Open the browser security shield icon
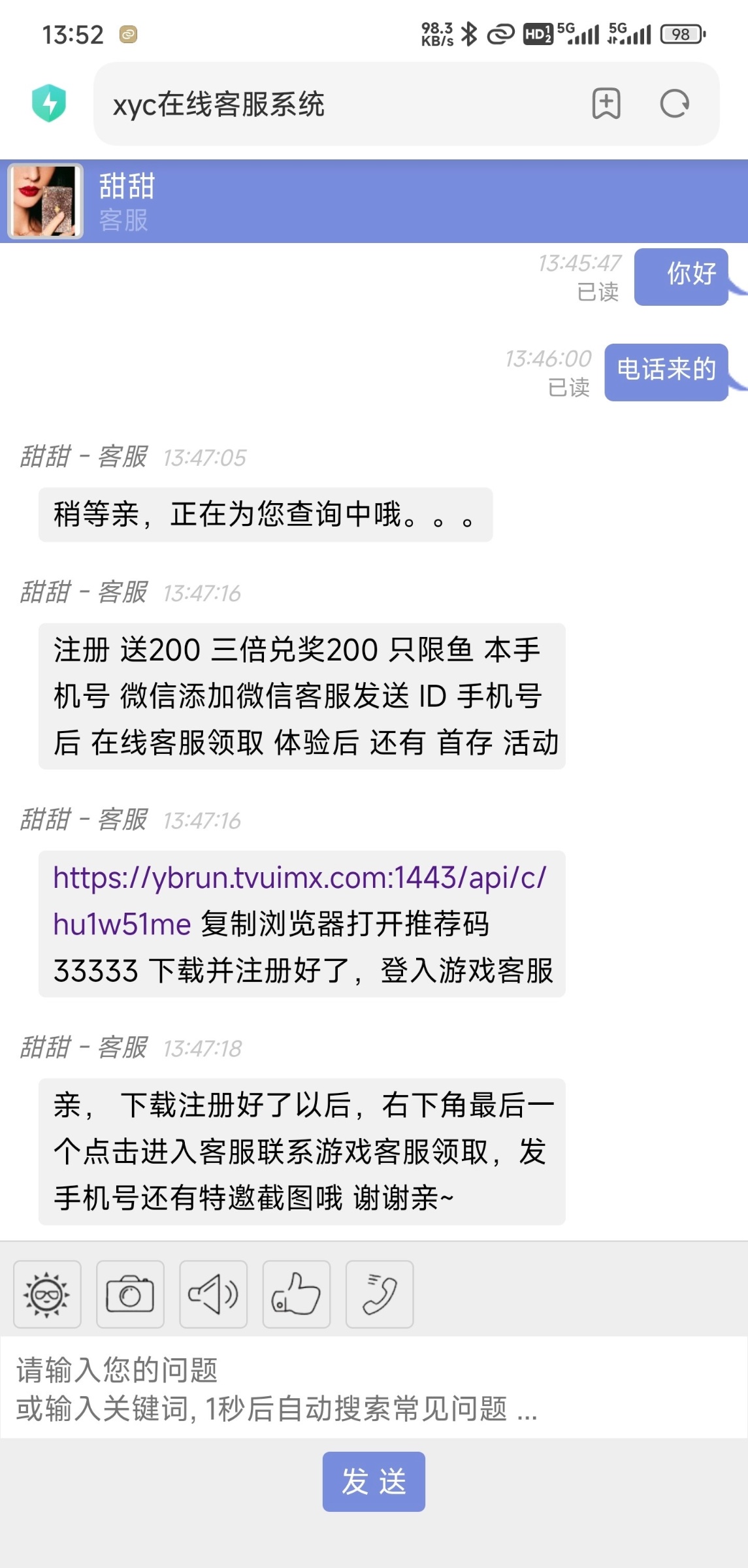This screenshot has width=748, height=1568. point(49,103)
